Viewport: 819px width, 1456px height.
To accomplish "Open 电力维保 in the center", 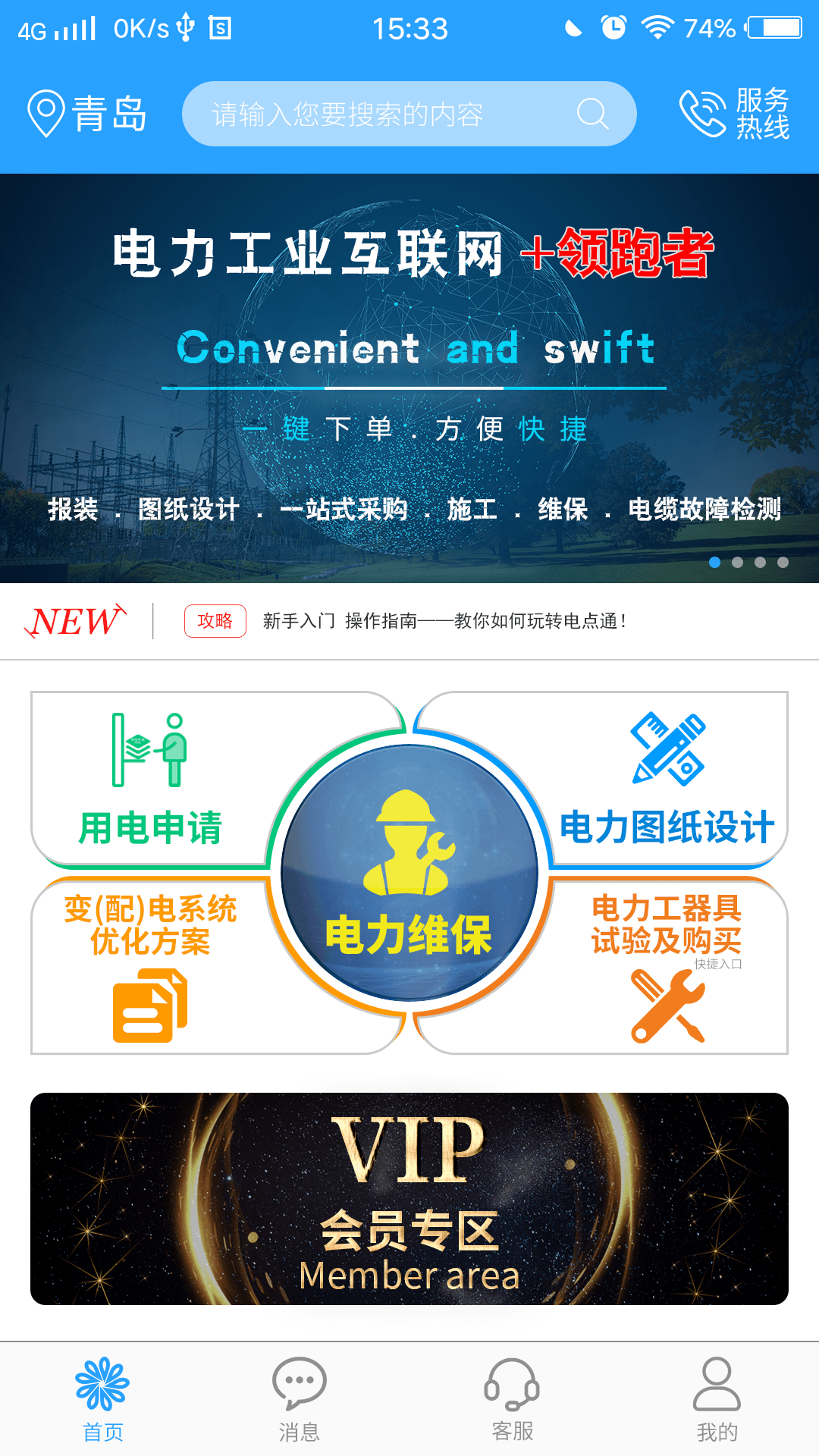I will [x=409, y=872].
